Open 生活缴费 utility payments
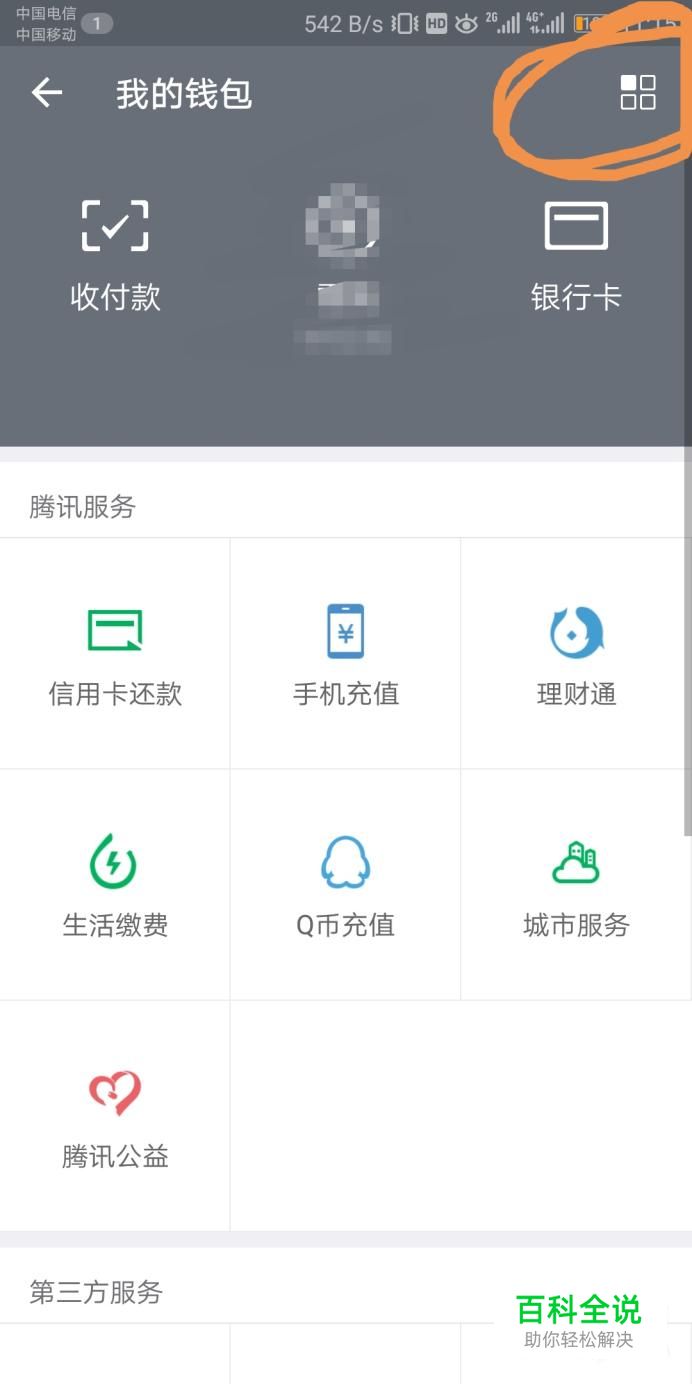 pos(115,885)
